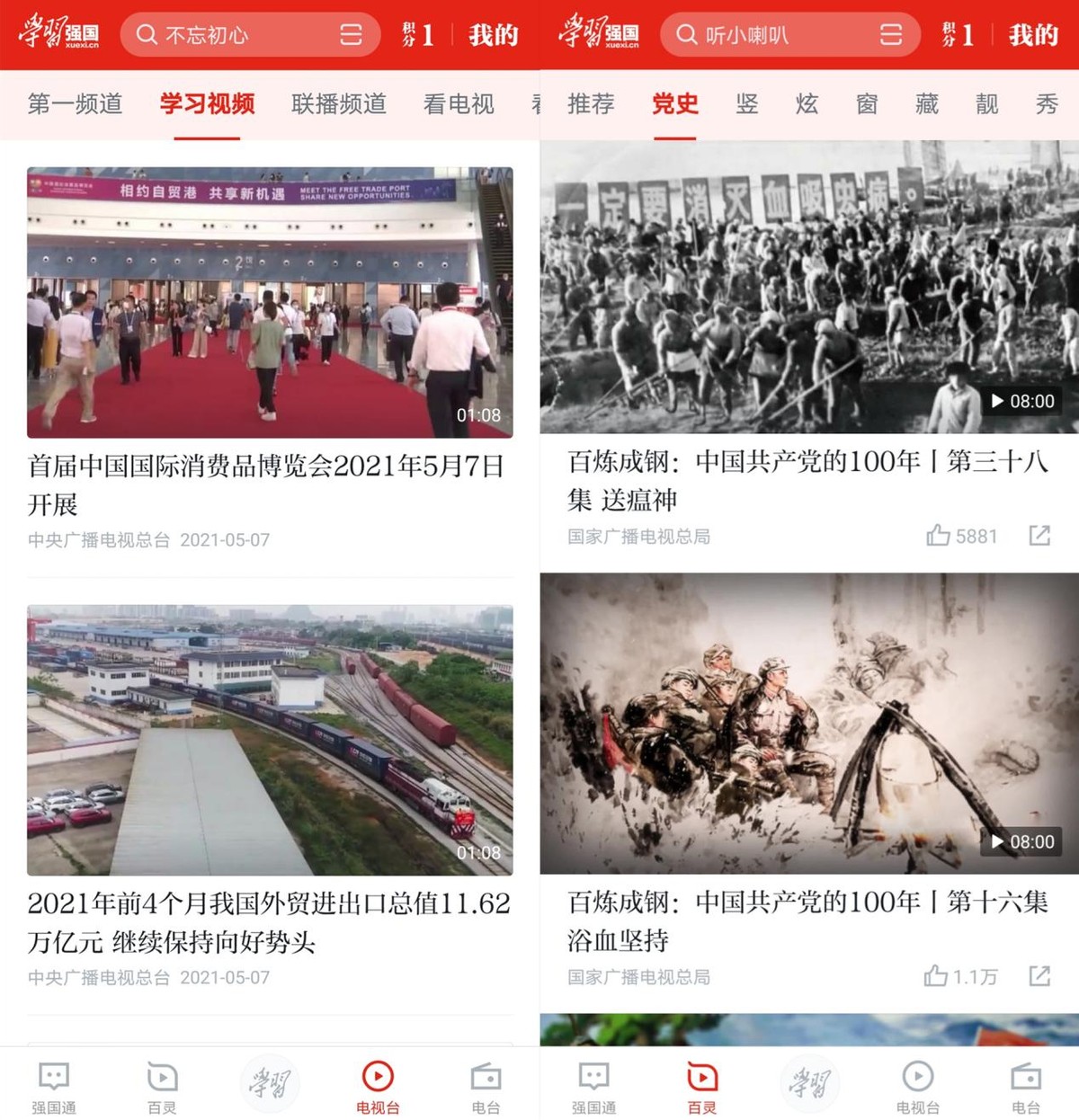Image resolution: width=1079 pixels, height=1120 pixels.
Task: Select the 学习视频 tab
Action: coord(207,104)
